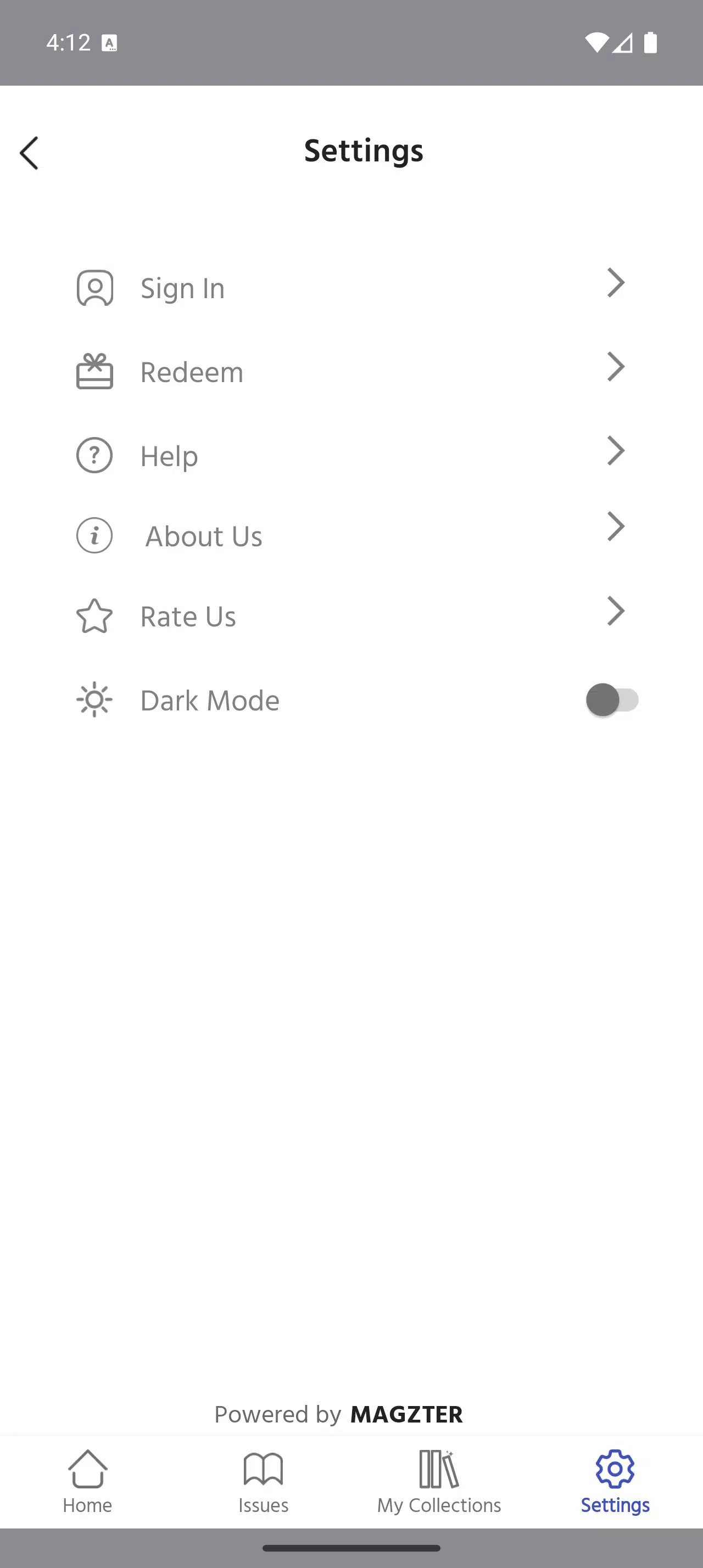Click the My Collections bookshelf icon

click(x=438, y=1473)
